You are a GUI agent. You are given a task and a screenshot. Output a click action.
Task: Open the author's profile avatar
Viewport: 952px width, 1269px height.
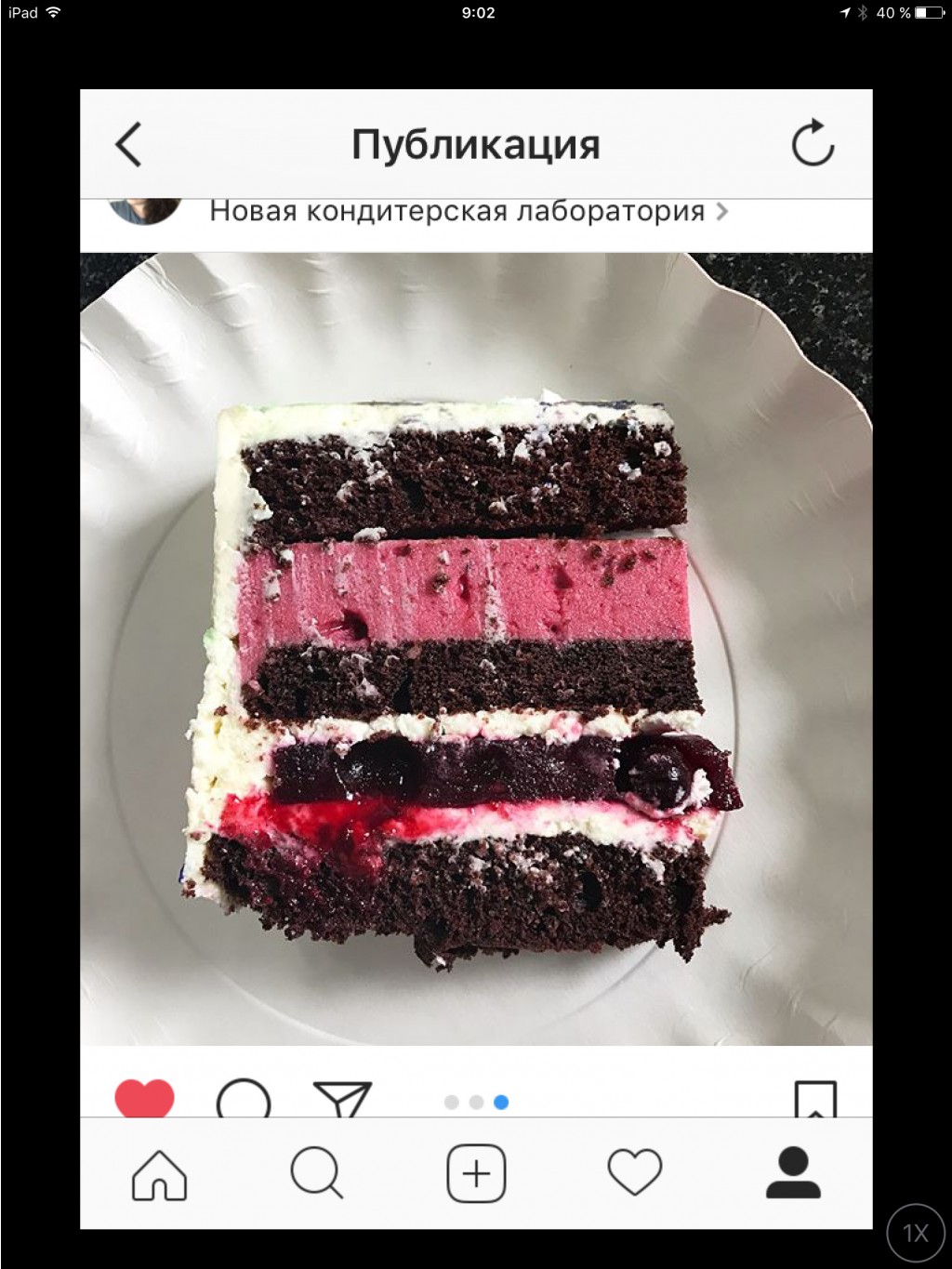pyautogui.click(x=144, y=210)
